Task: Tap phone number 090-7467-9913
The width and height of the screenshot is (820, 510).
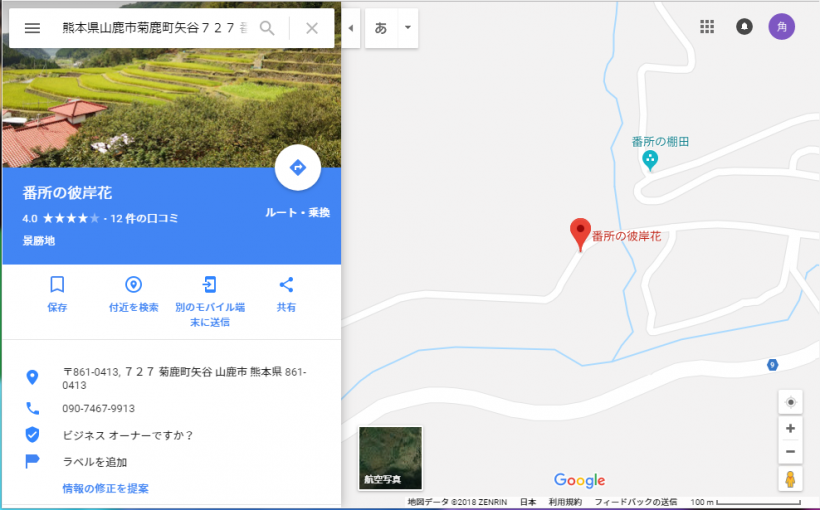Action: tap(98, 409)
